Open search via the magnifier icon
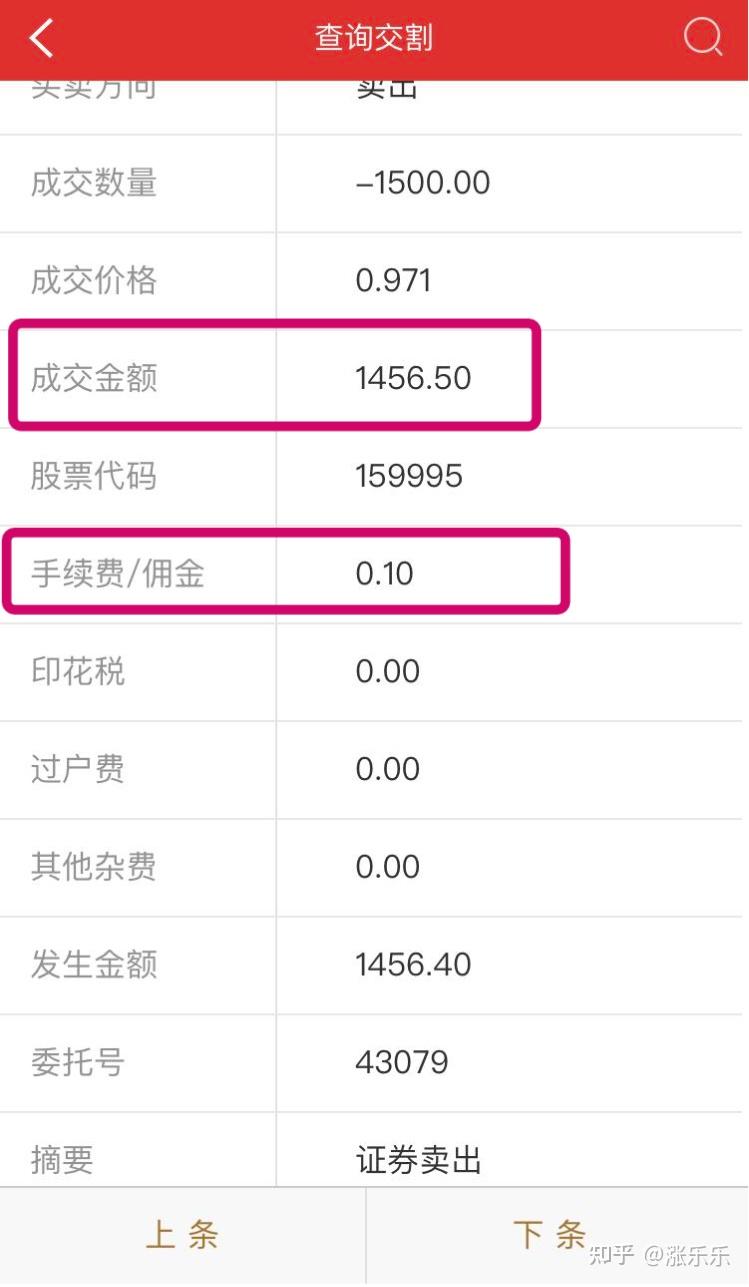Viewport: 749px width, 1287px height. pyautogui.click(x=704, y=38)
